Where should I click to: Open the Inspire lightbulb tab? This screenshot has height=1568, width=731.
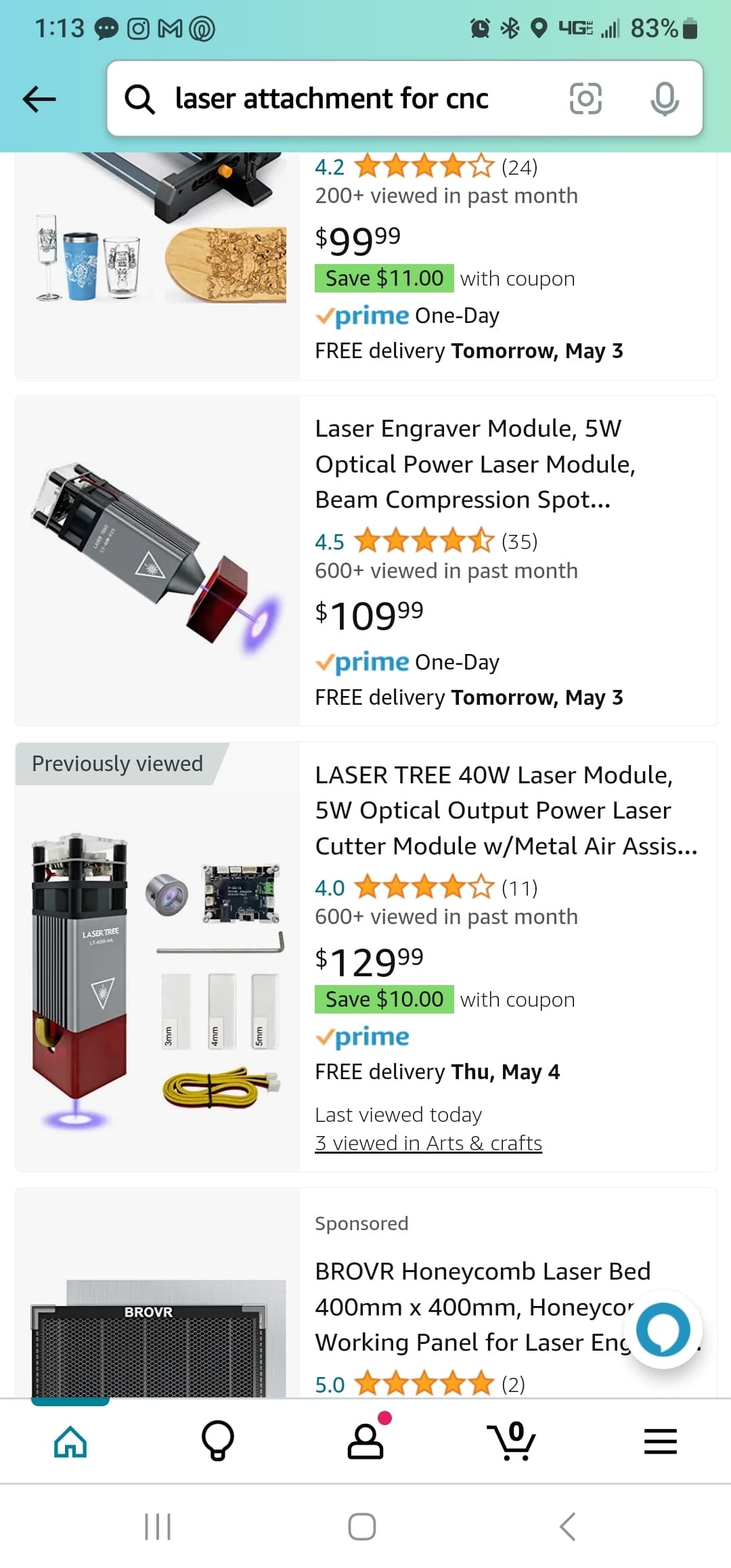218,1441
